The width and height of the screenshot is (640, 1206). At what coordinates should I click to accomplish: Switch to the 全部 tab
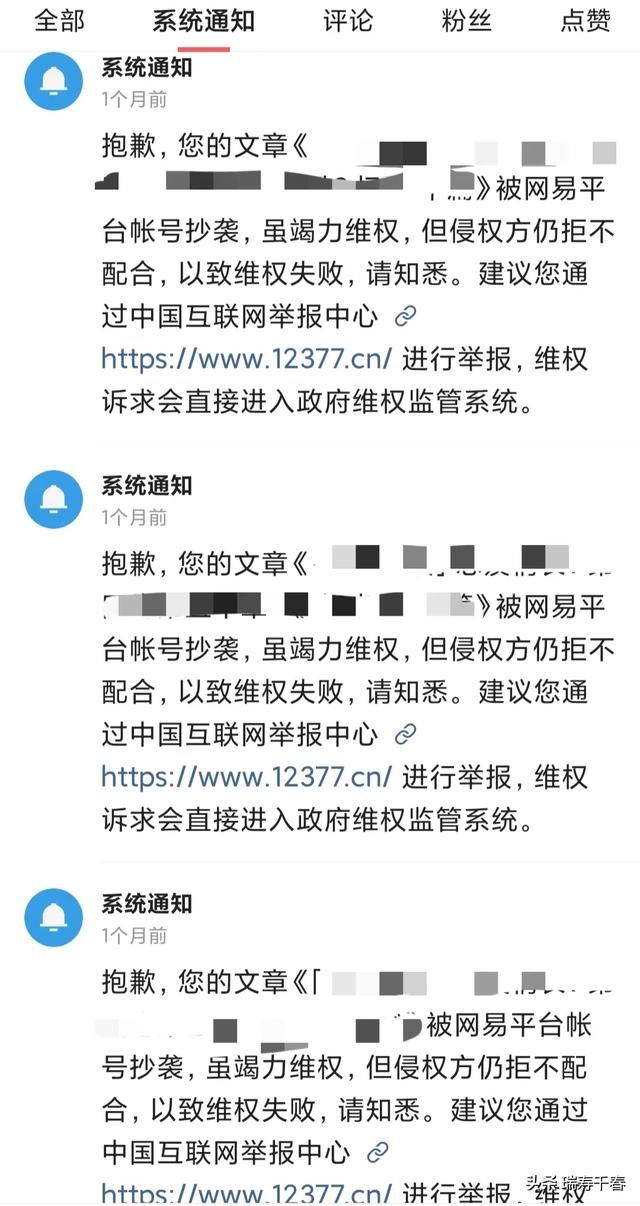coord(60,21)
